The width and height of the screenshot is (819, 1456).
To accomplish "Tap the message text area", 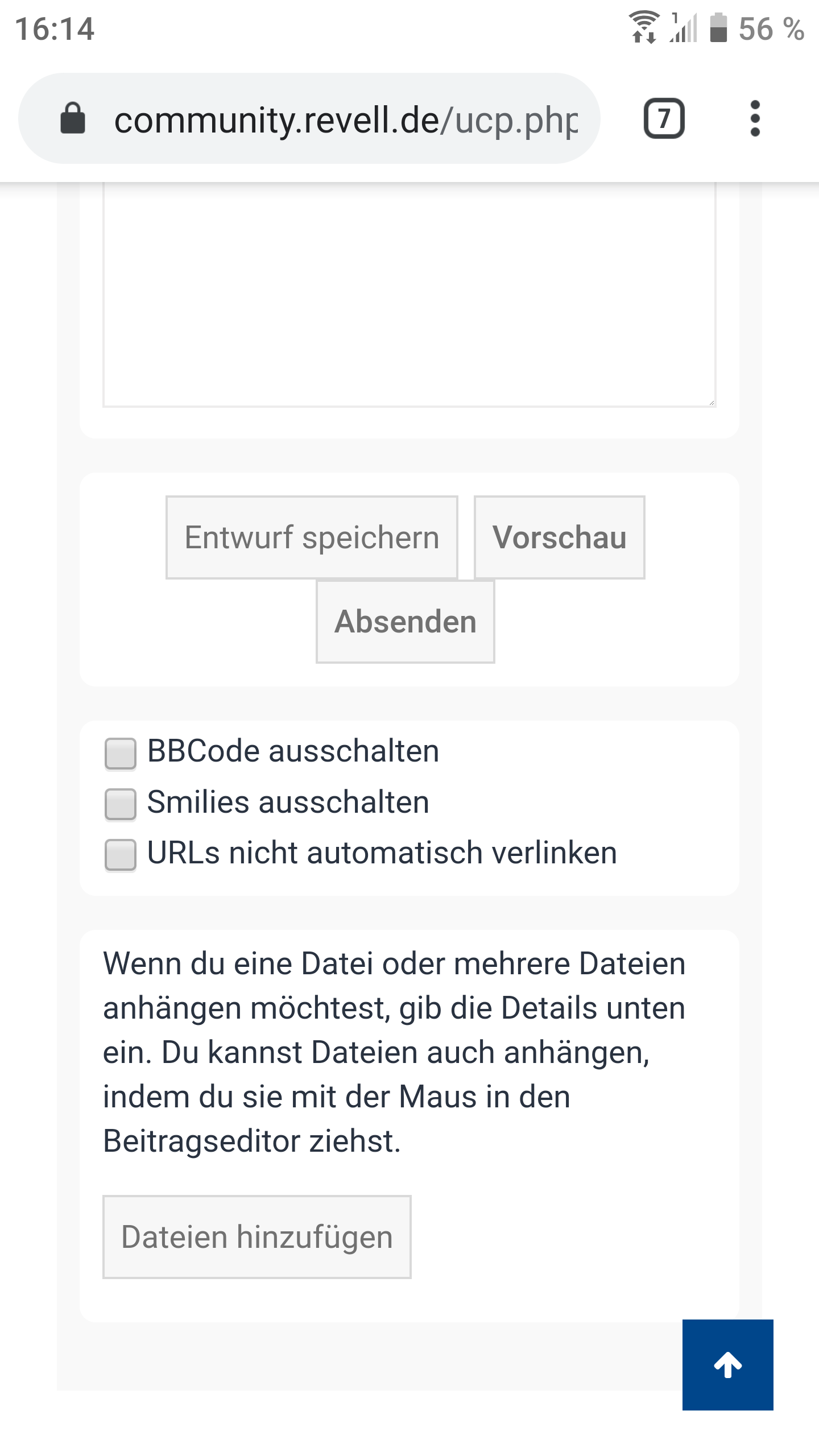I will [x=408, y=296].
